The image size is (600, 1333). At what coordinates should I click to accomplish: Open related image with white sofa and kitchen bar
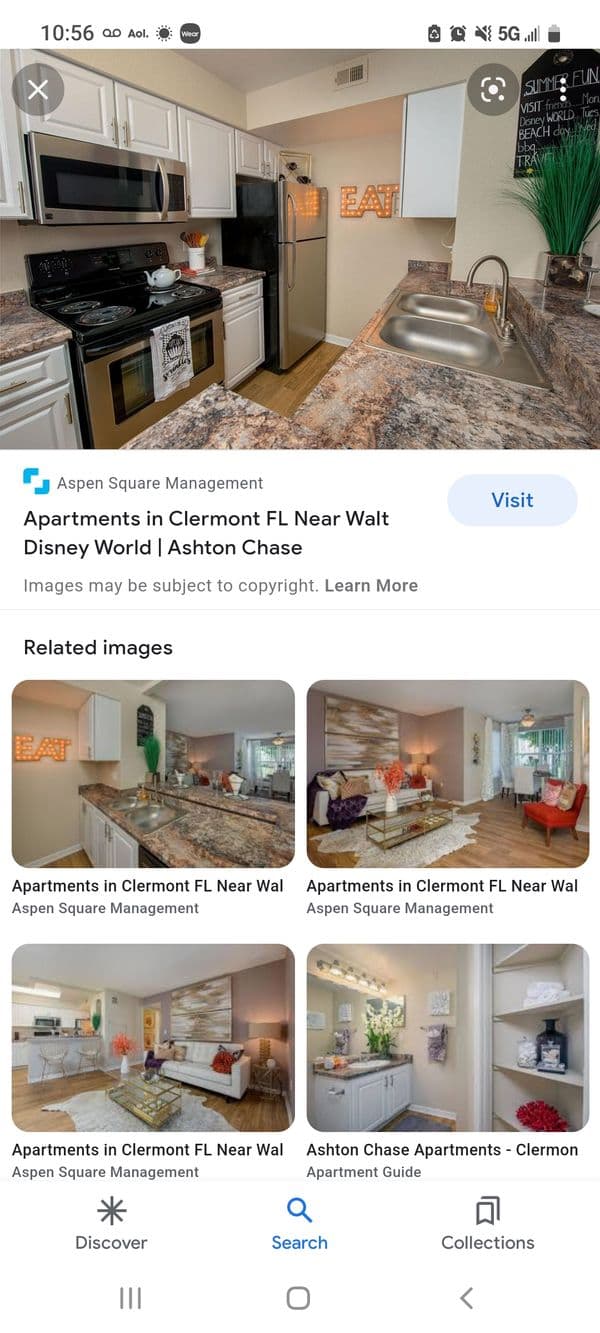point(153,1037)
